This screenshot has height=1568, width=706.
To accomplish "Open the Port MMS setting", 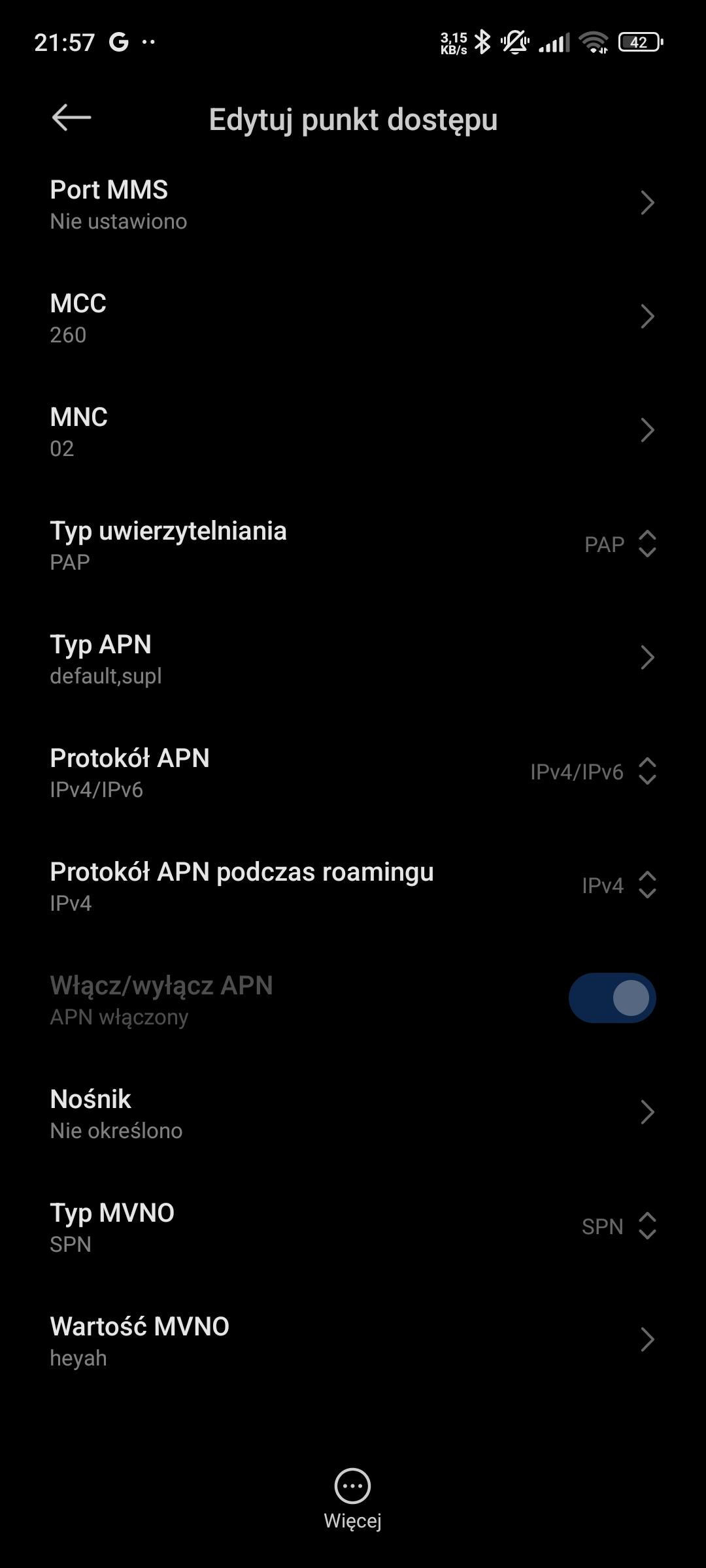I will (353, 204).
